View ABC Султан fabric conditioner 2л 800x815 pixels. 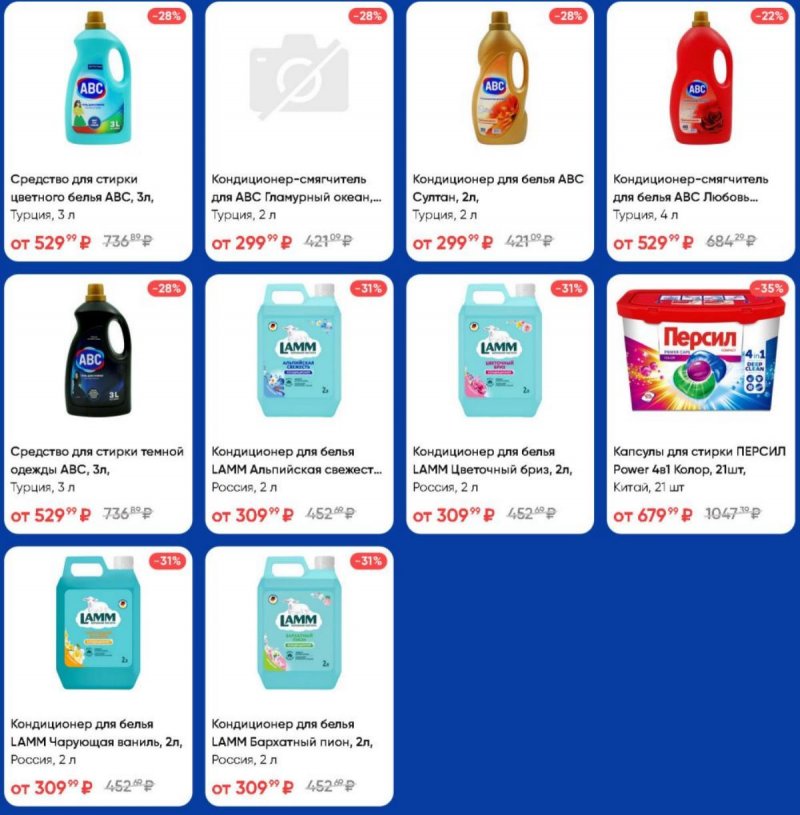click(x=500, y=130)
